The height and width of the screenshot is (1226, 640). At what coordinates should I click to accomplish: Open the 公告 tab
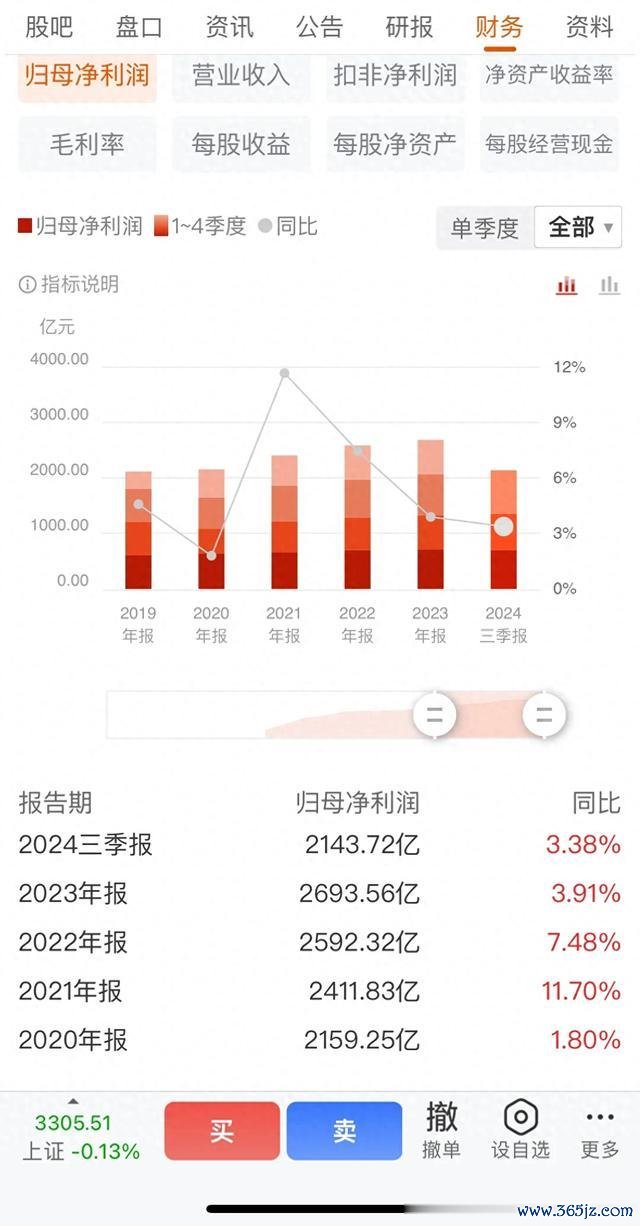(319, 27)
